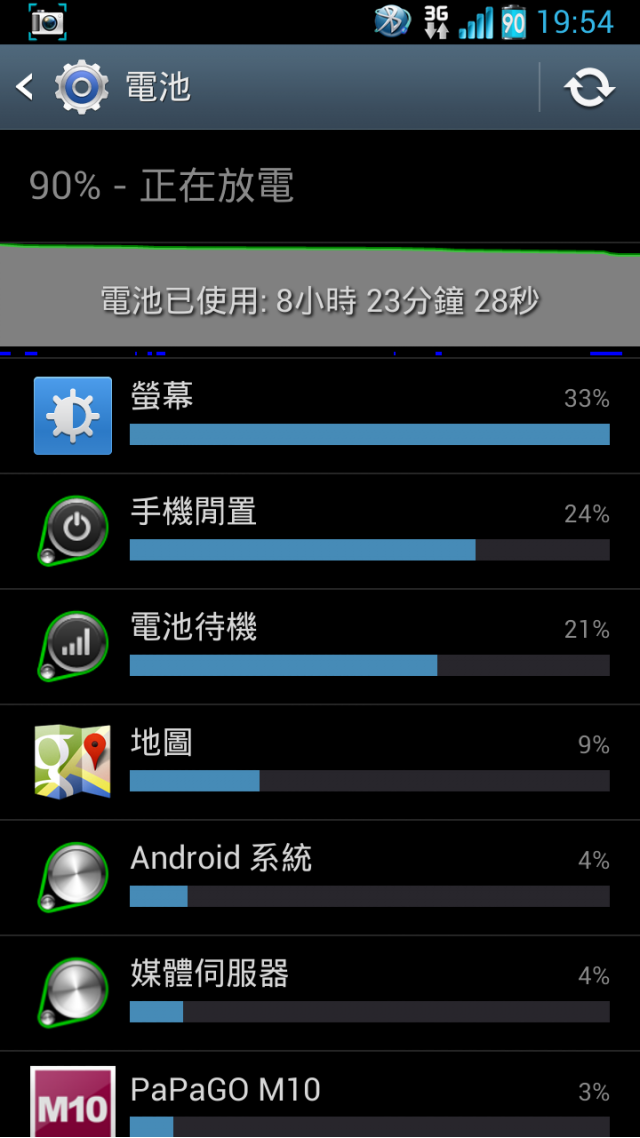640x1138 pixels.
Task: View 電池待機 usage details
Action: pos(320,646)
